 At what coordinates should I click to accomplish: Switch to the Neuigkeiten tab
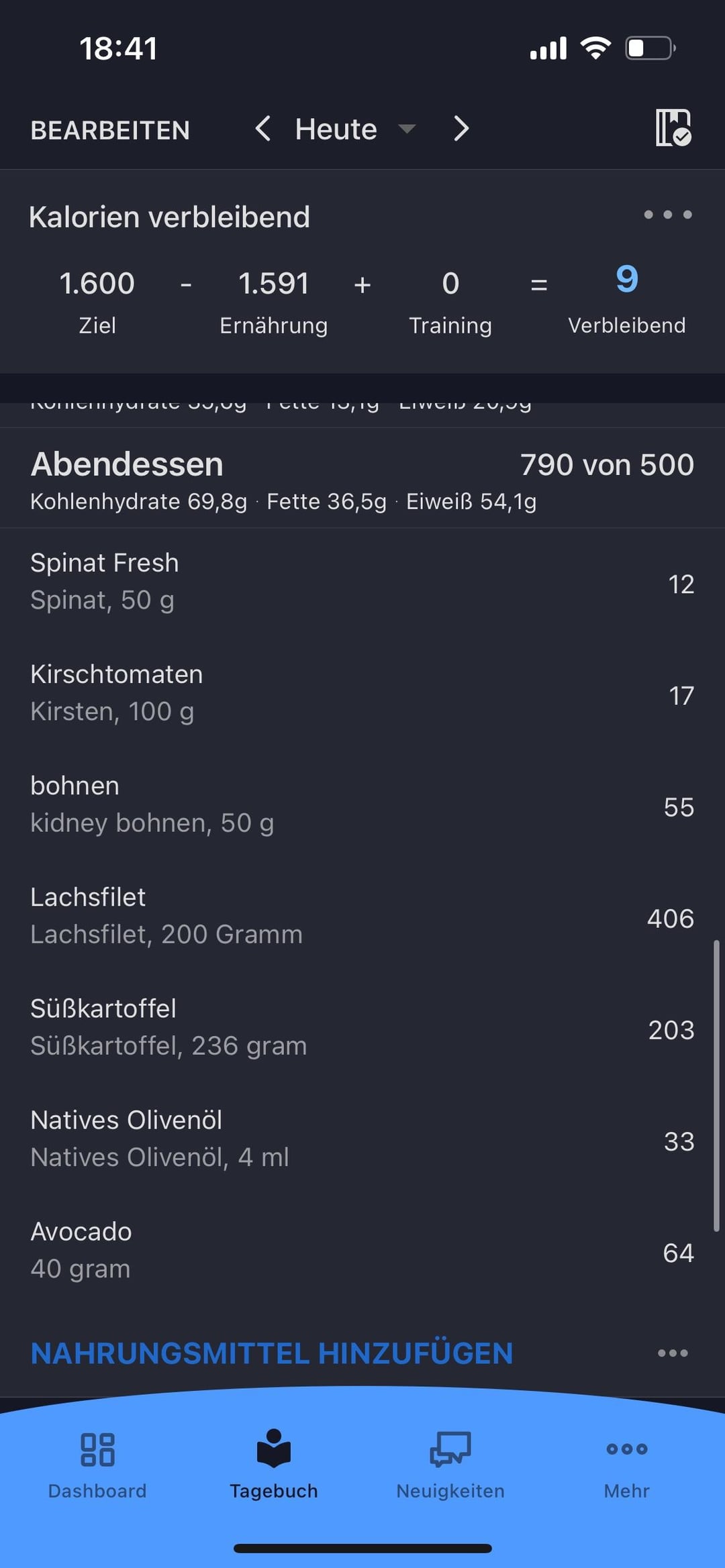[x=450, y=1466]
